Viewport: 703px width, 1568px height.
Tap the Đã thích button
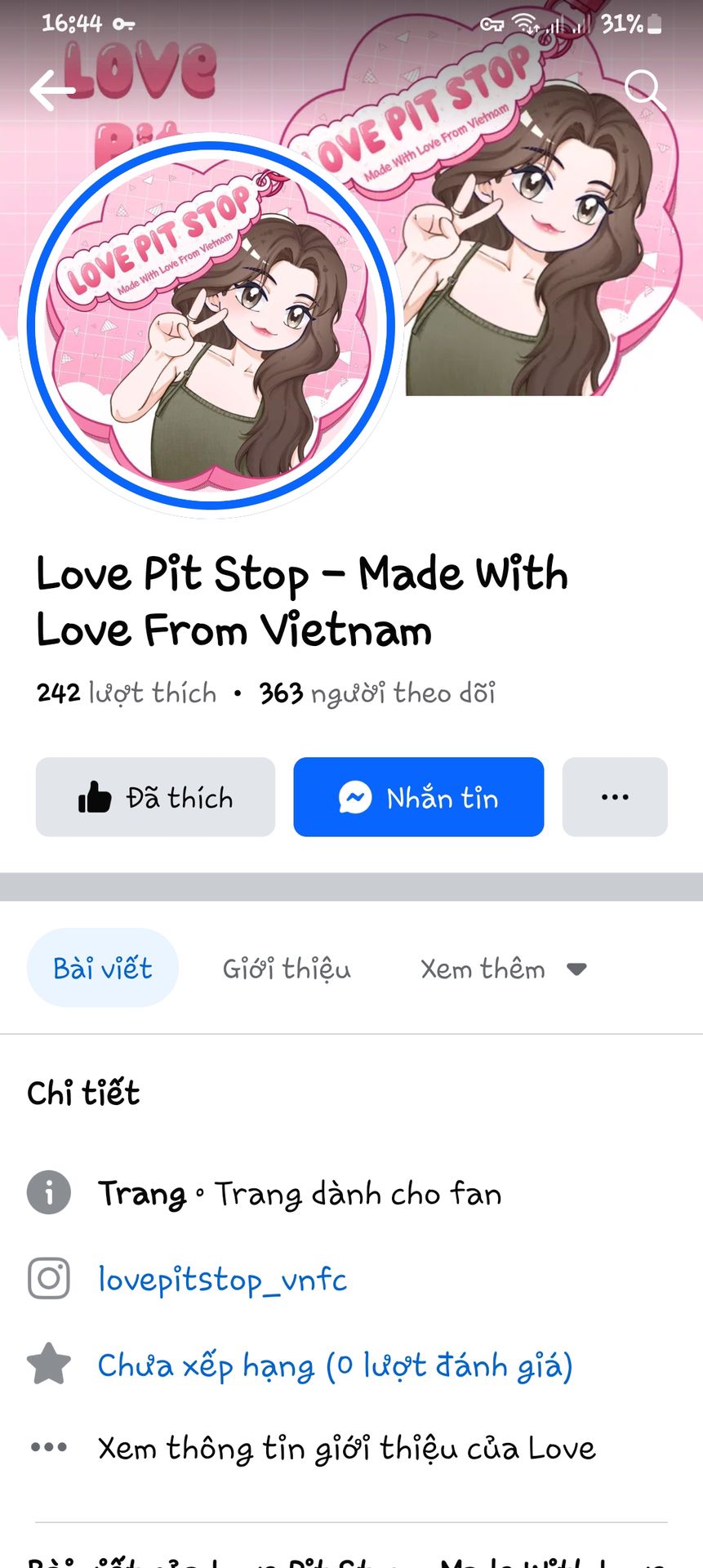tap(155, 797)
